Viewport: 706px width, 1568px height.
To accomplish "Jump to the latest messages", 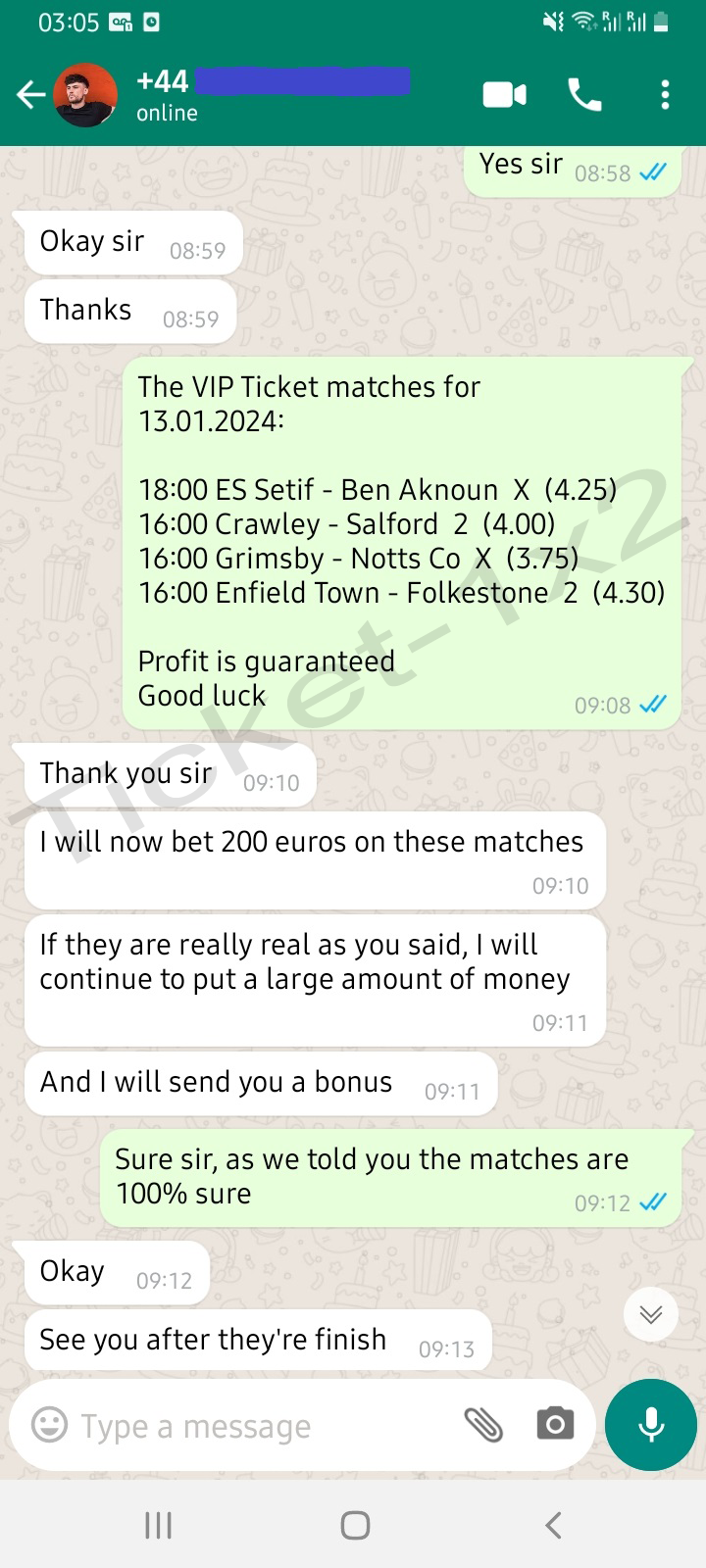I will pyautogui.click(x=651, y=1314).
